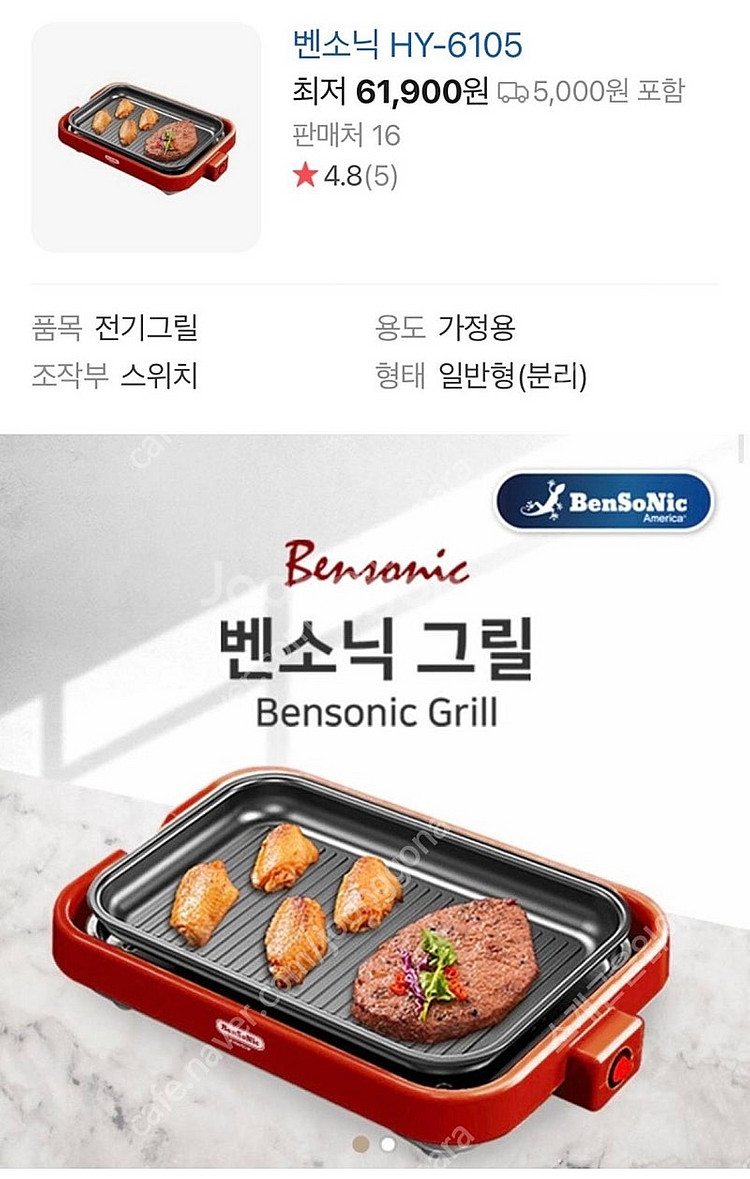This screenshot has height=1179, width=750.
Task: Open the 벤소닉 HY-6105 product title link
Action: pos(407,45)
